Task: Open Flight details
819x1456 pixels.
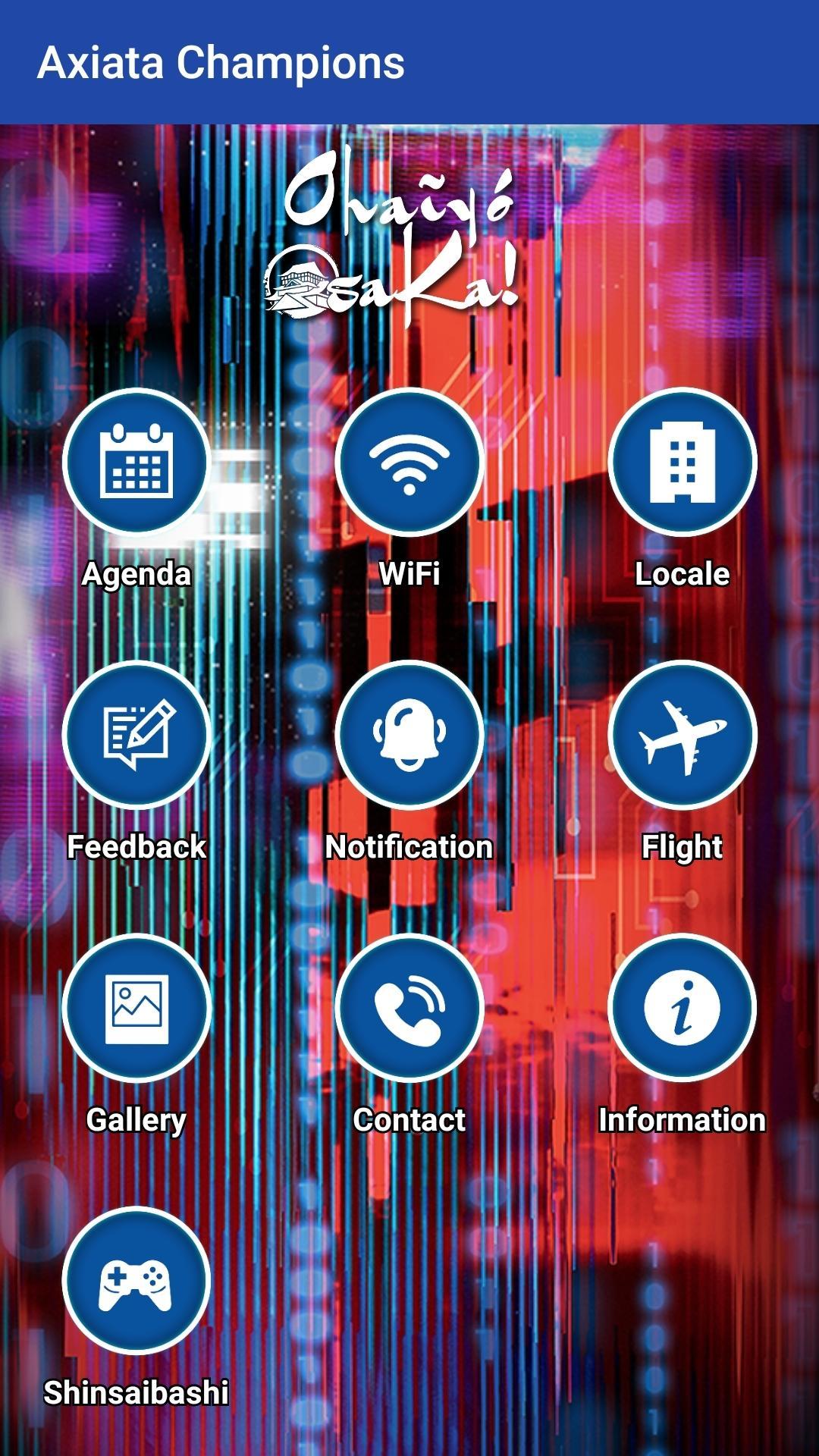Action: click(x=682, y=735)
